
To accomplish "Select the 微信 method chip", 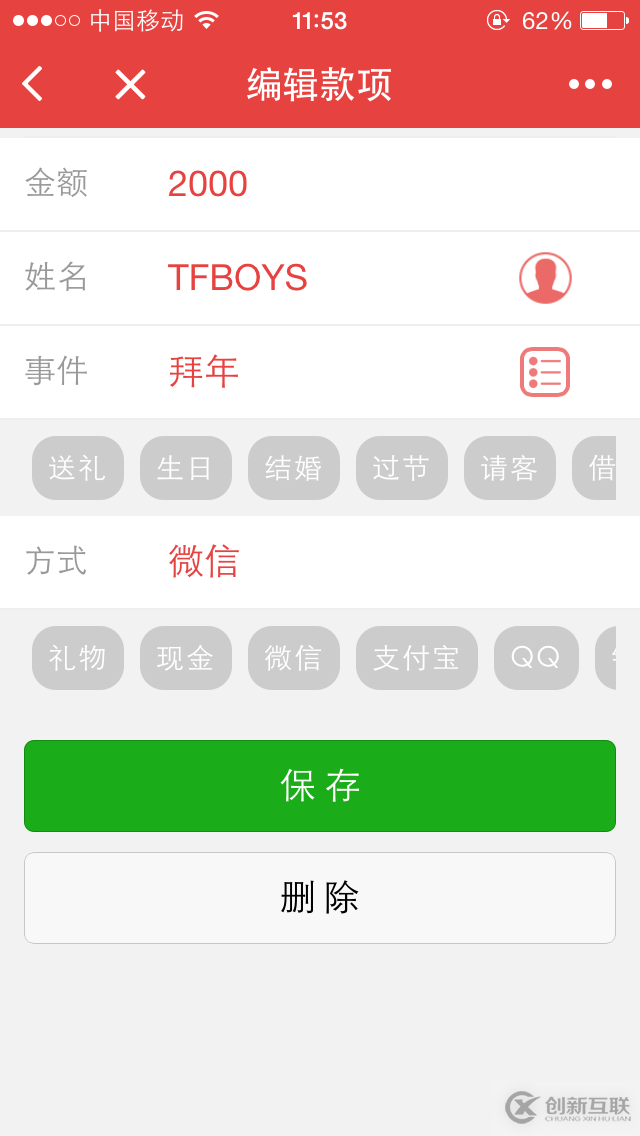I will click(x=294, y=658).
